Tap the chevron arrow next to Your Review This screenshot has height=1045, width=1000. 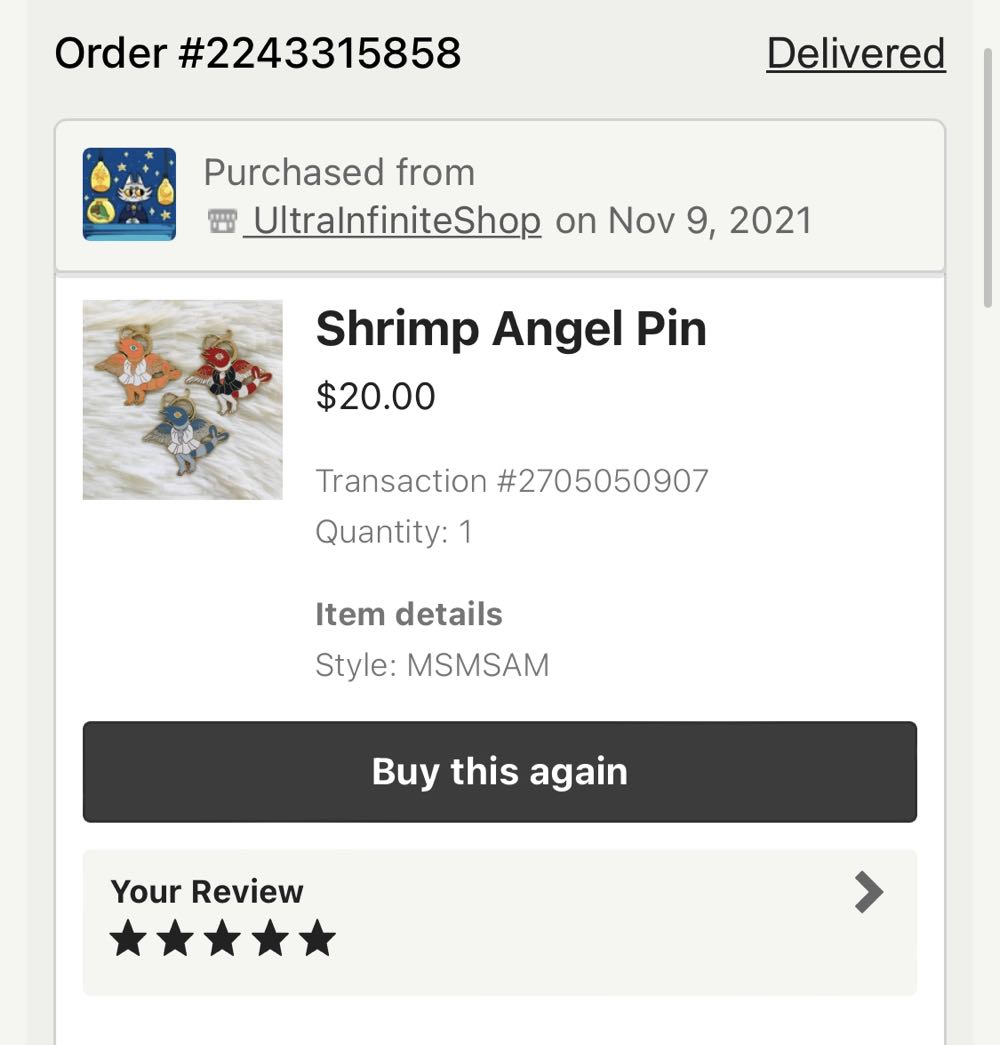coord(867,892)
